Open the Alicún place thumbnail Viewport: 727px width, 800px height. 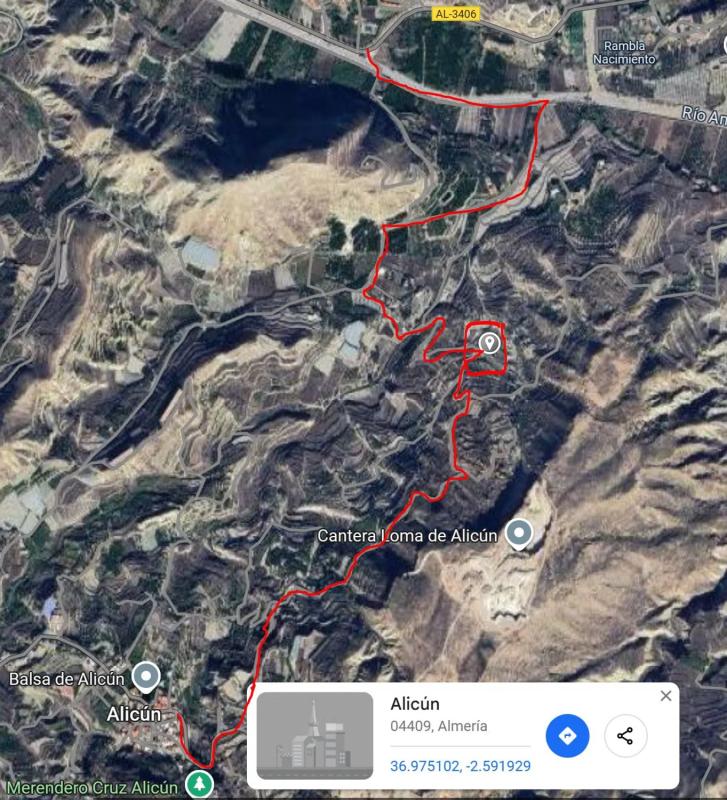pyautogui.click(x=314, y=735)
